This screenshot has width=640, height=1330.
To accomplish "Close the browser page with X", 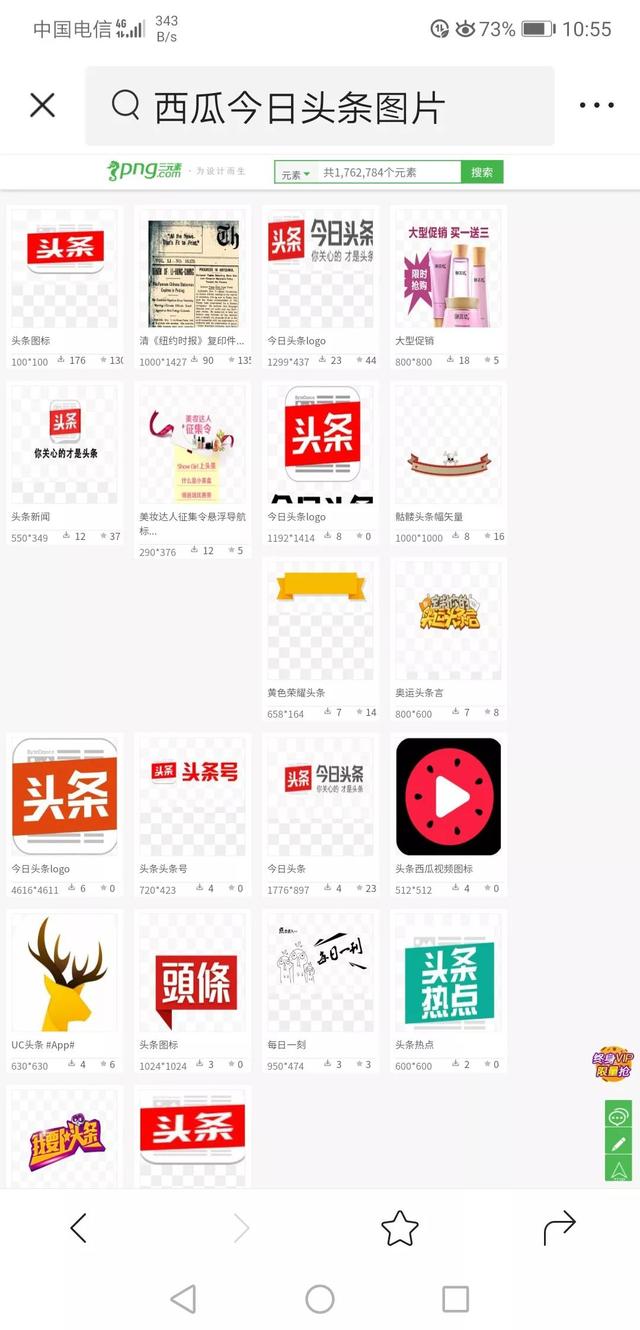I will click(x=42, y=105).
